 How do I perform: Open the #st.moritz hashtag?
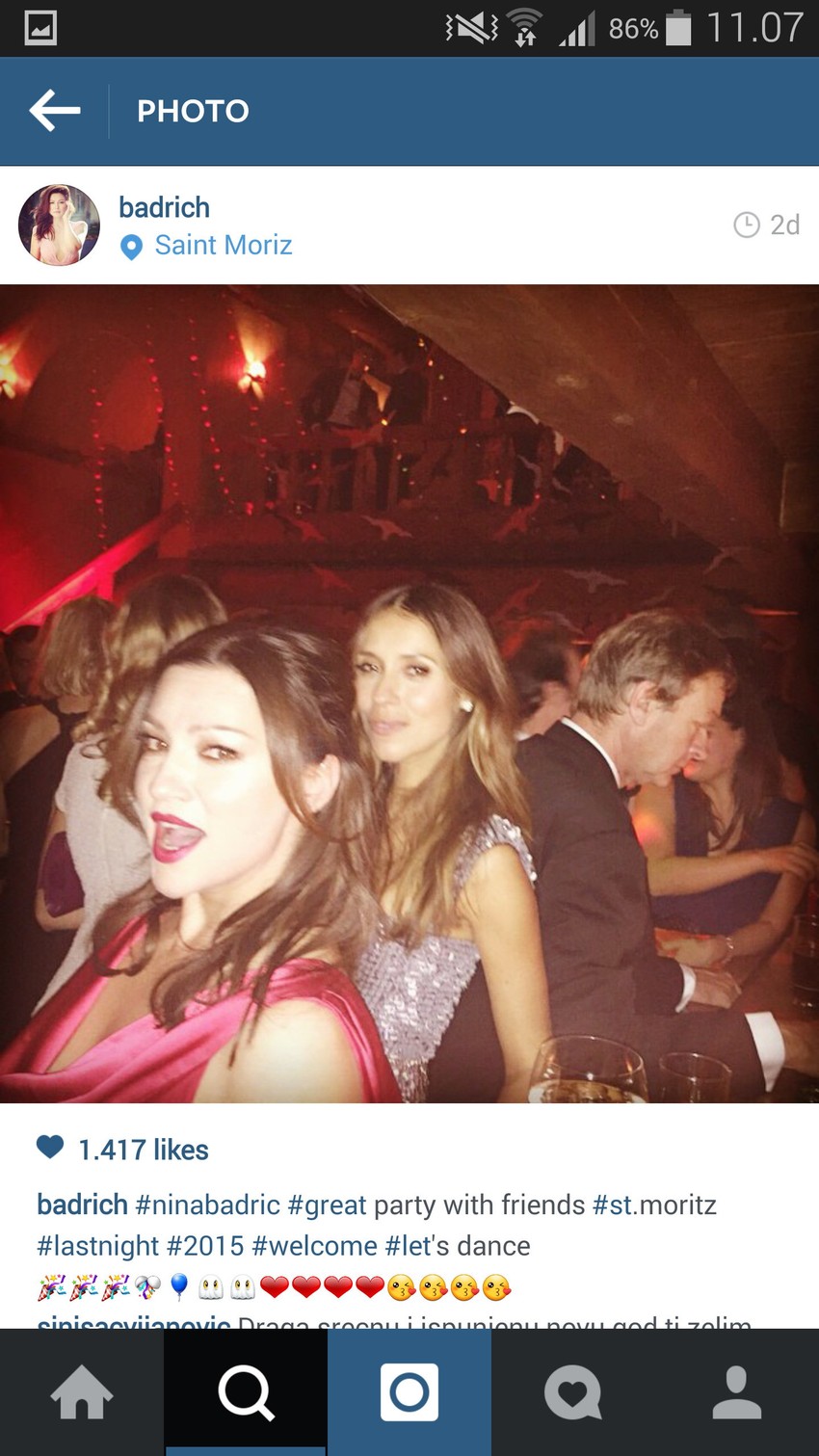[x=653, y=1205]
